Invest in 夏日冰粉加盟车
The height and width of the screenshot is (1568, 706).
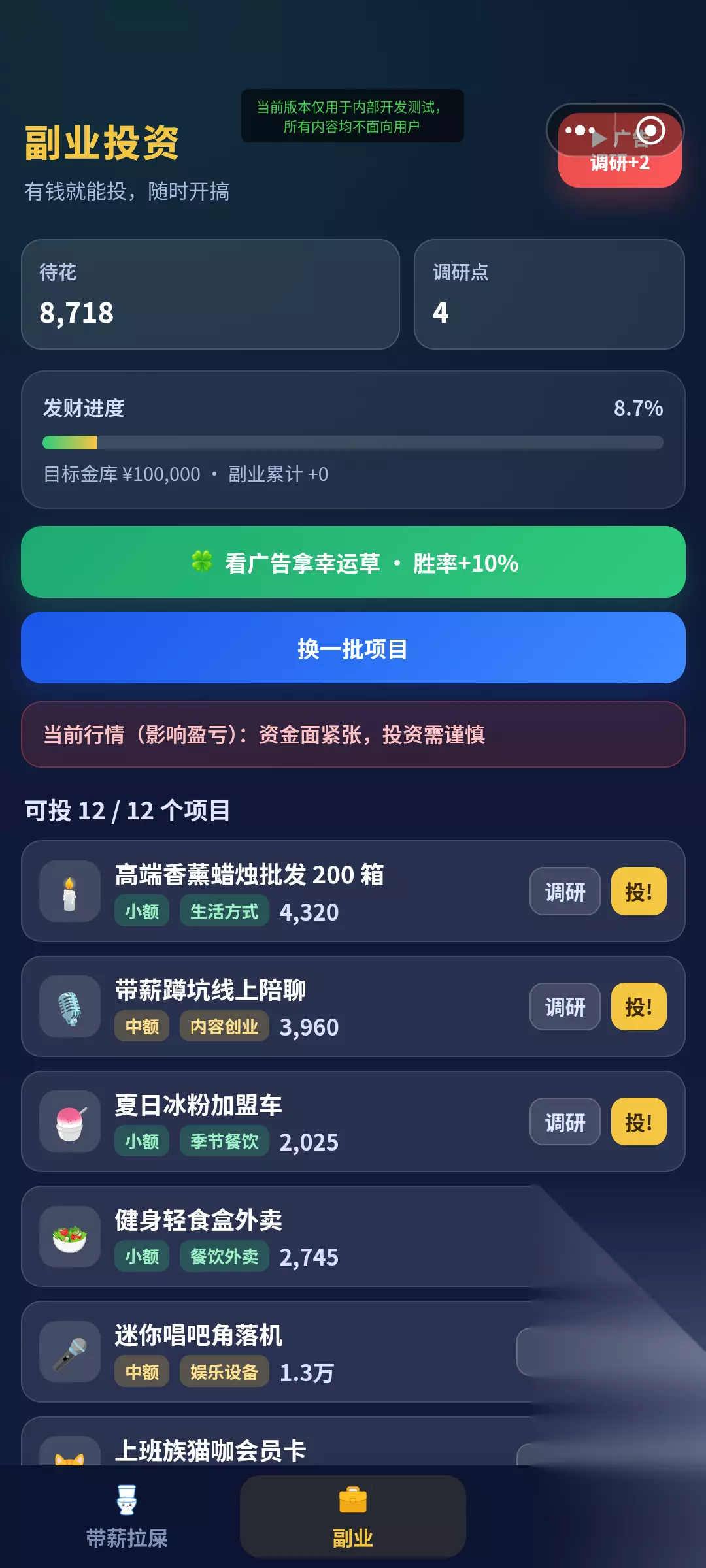click(x=639, y=1122)
